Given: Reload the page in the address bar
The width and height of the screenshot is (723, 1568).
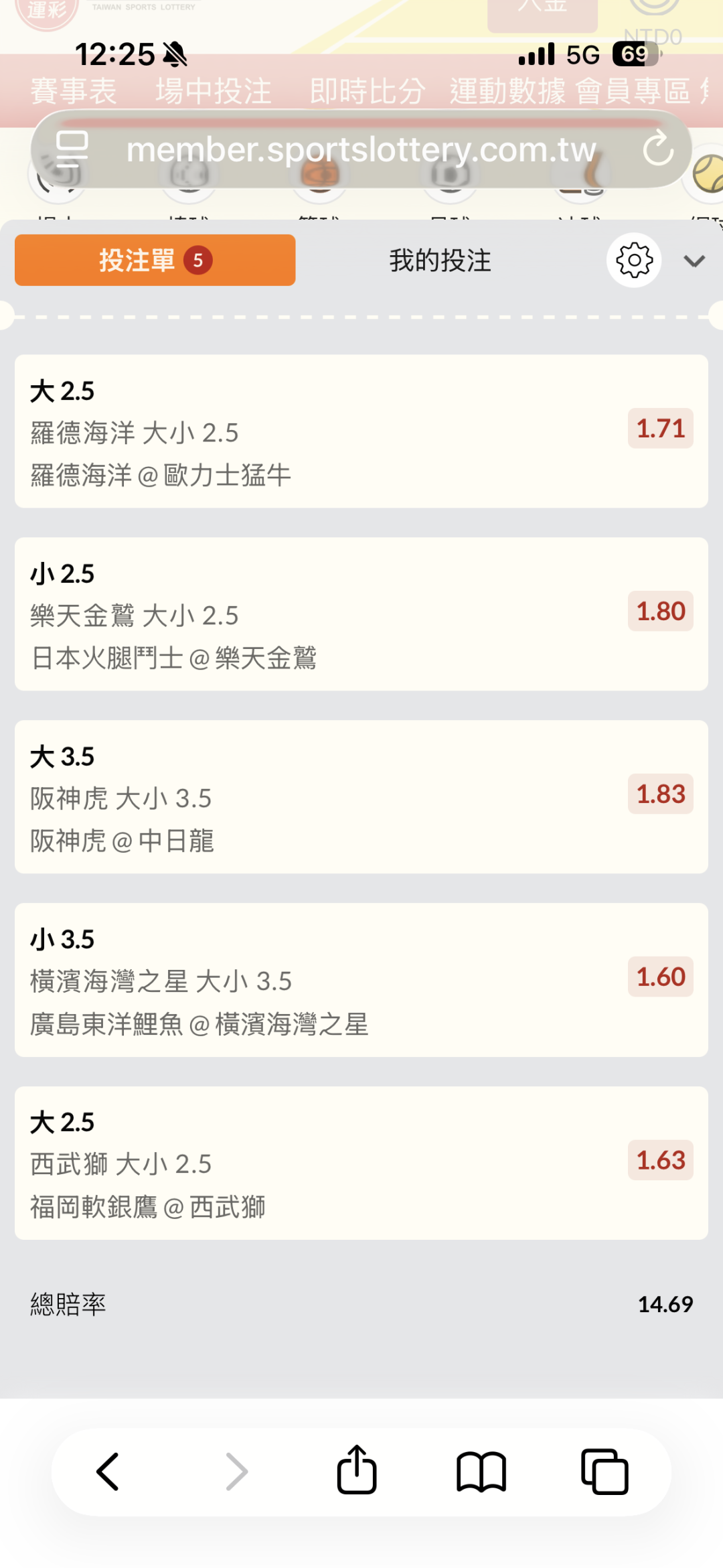Looking at the screenshot, I should tap(658, 149).
